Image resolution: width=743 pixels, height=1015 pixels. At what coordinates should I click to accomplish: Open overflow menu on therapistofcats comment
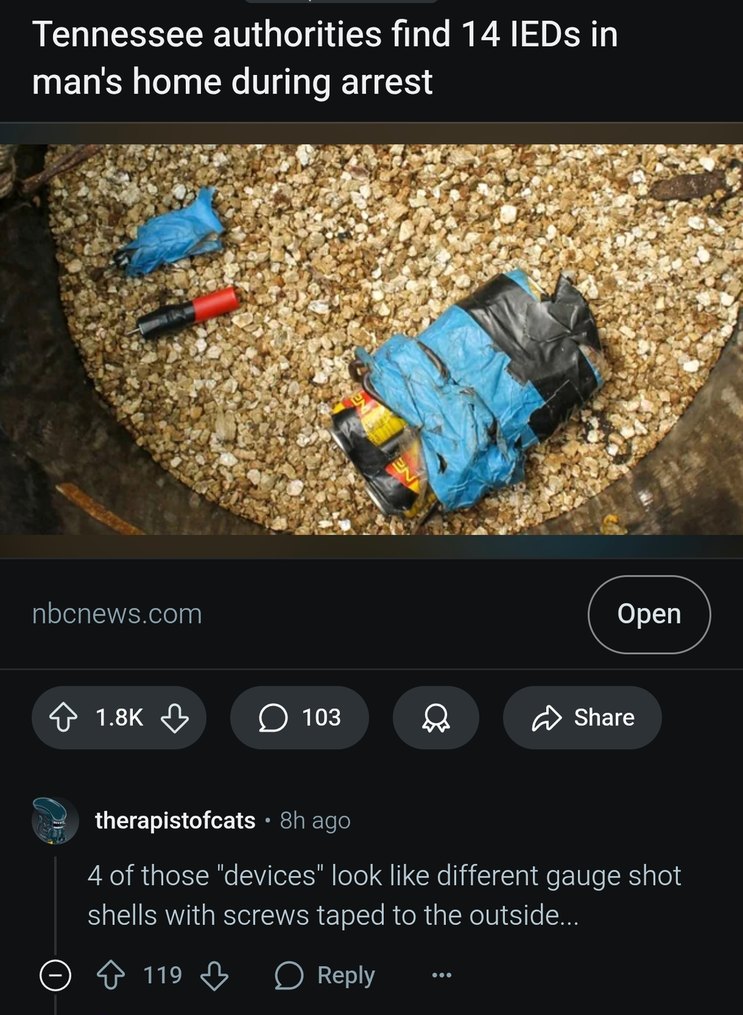(x=441, y=975)
